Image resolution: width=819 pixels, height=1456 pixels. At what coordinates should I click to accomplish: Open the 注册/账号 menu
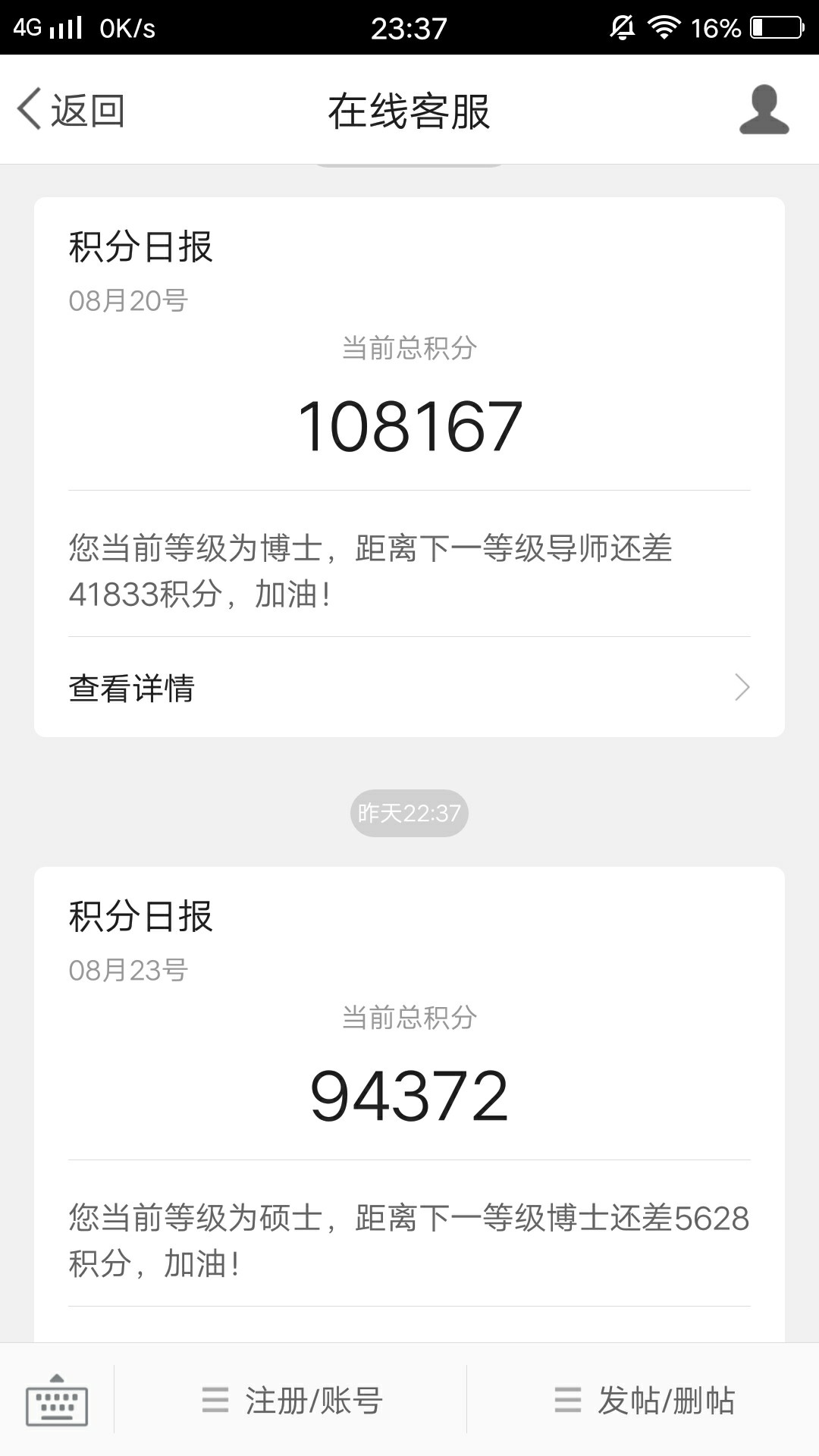coord(292,1400)
